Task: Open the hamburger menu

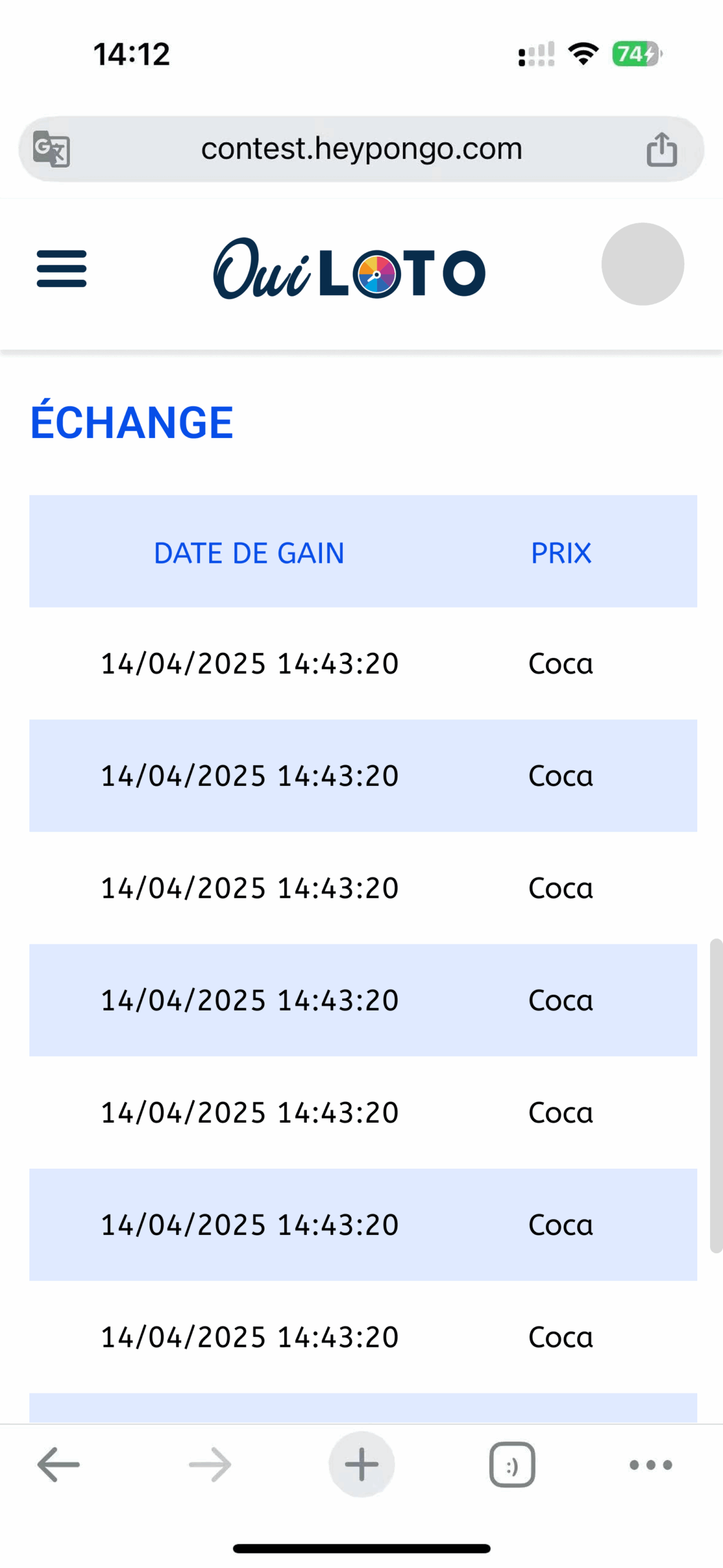Action: click(x=62, y=268)
